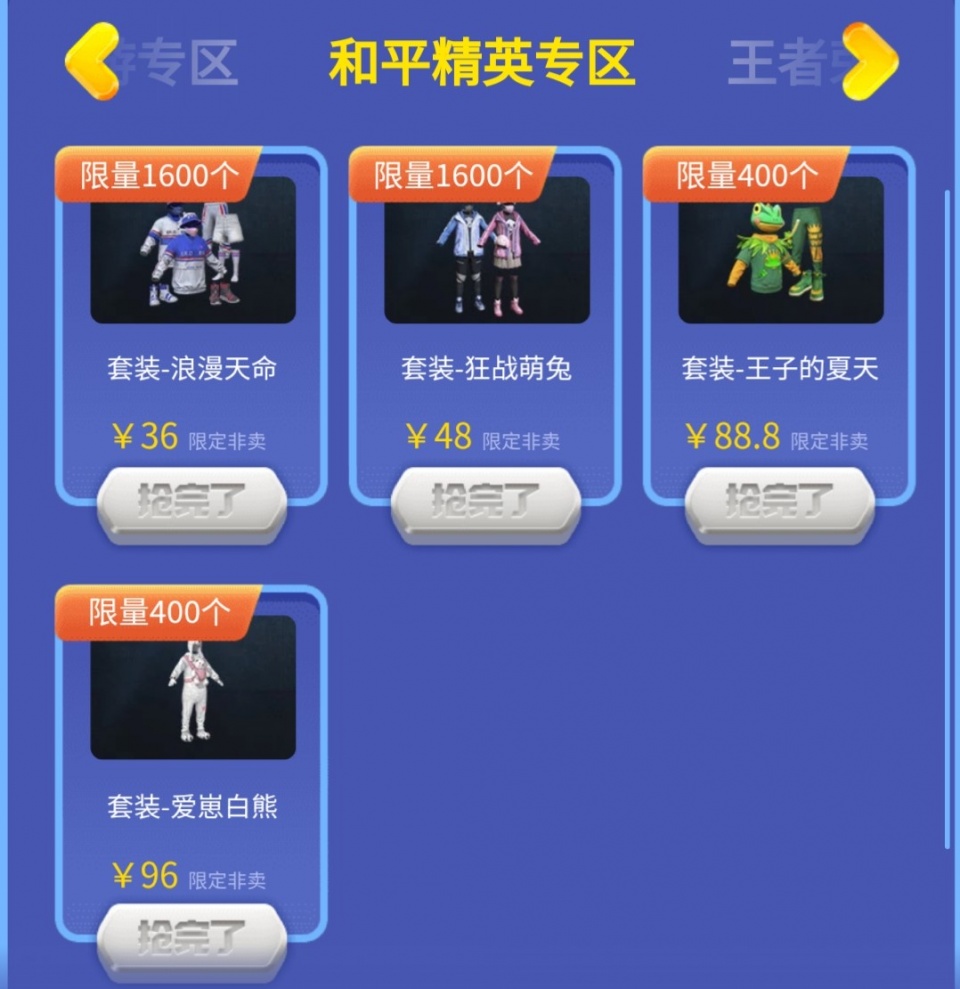
Task: Tap 抢完了 button under 狂战萌兔
Action: [486, 503]
